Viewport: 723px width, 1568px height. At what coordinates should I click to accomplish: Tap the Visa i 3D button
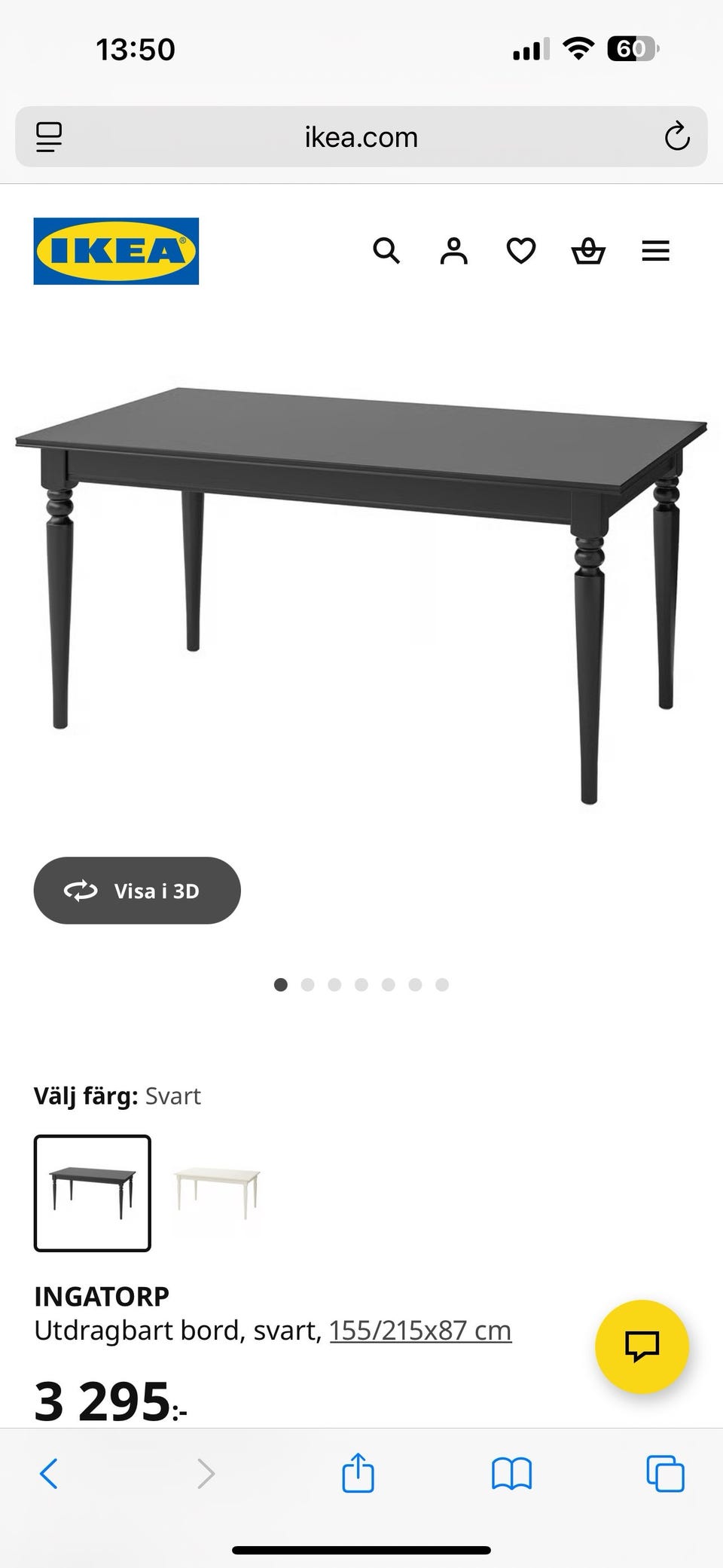click(137, 891)
